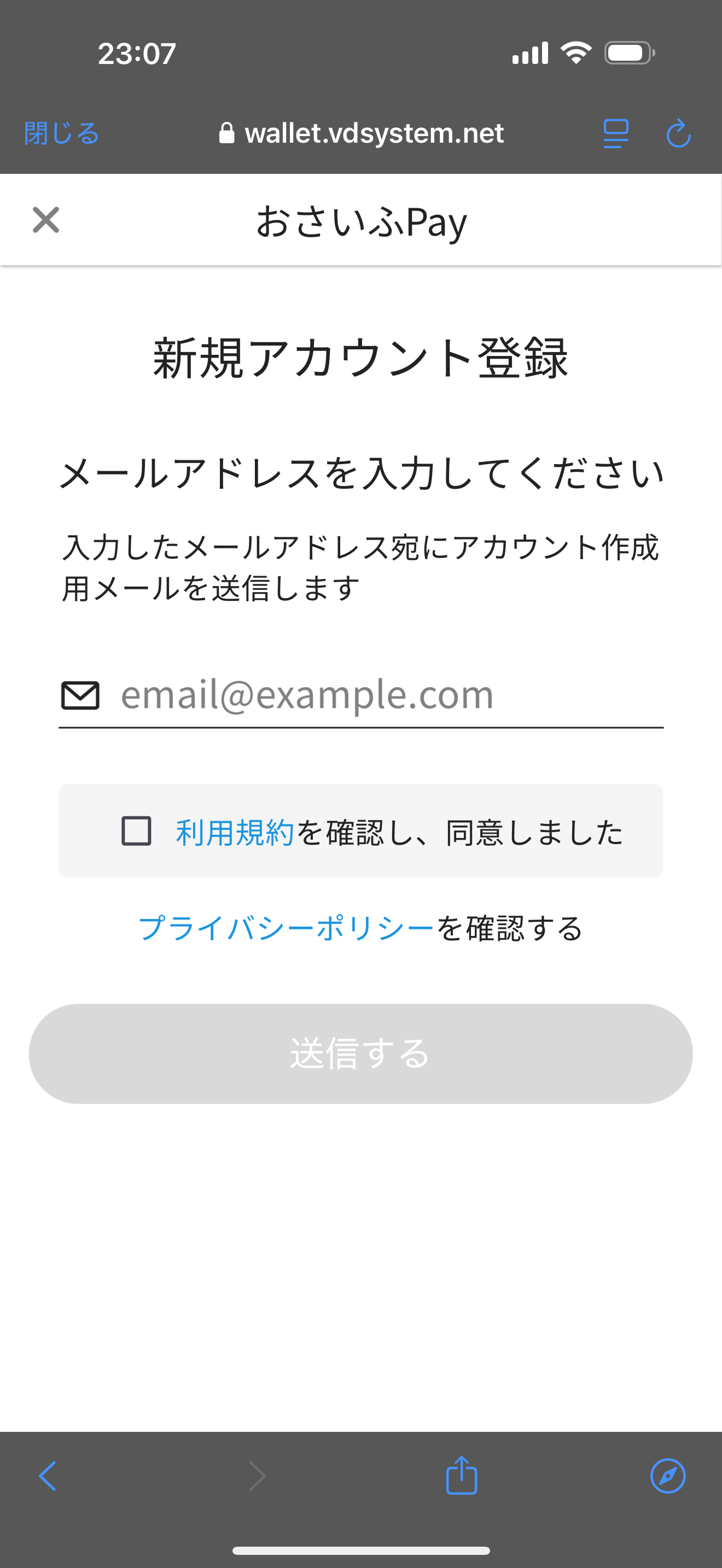Open the reader view icon
The width and height of the screenshot is (722, 1568).
click(615, 133)
